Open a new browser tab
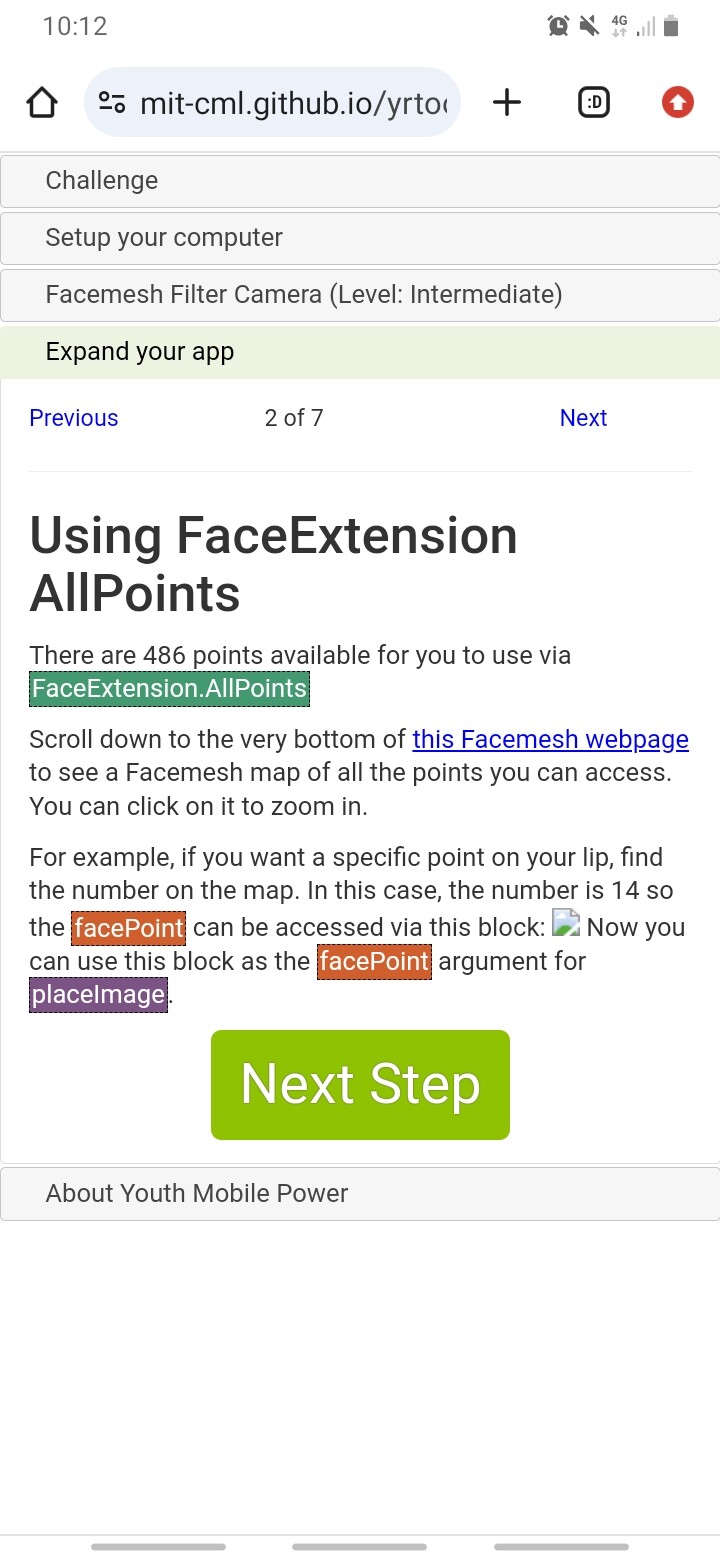 click(507, 102)
